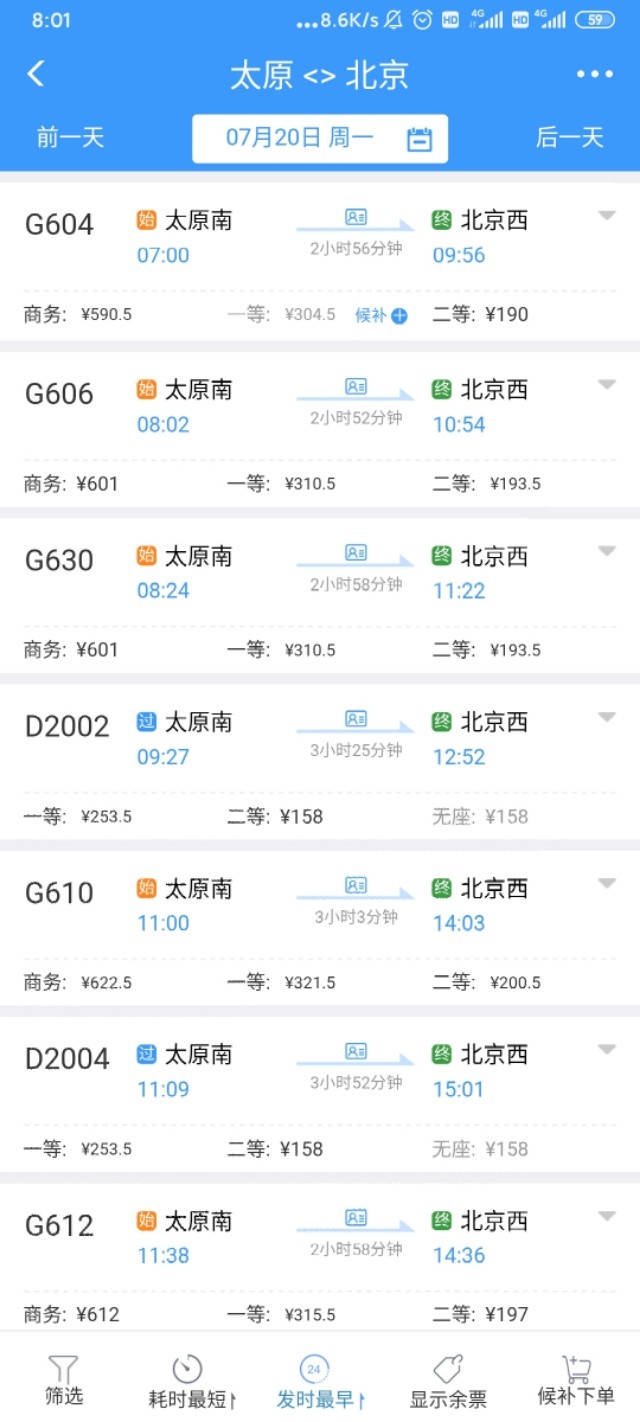
Task: Sort by shortest duration (耗时最短)
Action: click(191, 1382)
